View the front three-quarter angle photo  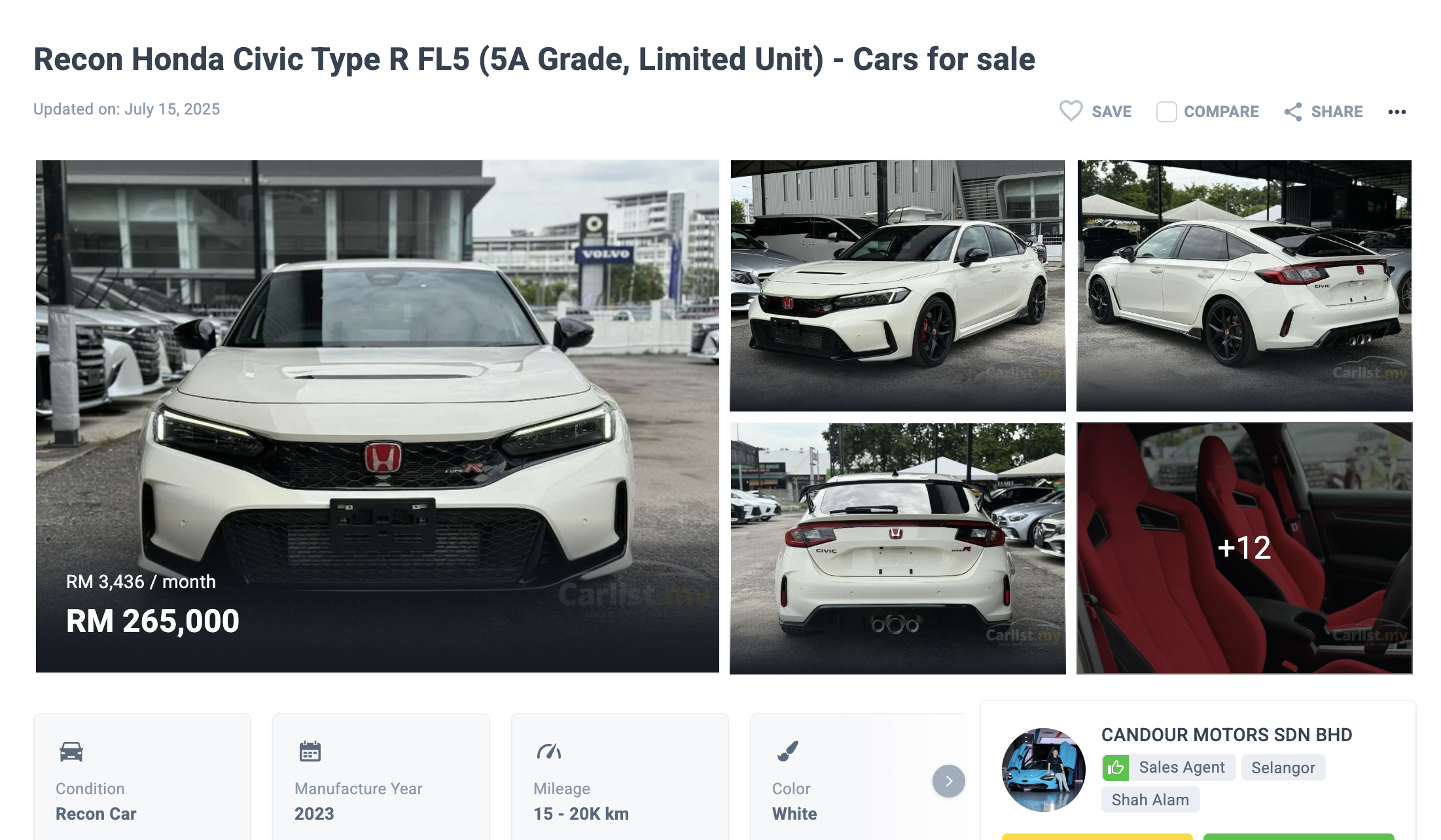[x=897, y=286]
